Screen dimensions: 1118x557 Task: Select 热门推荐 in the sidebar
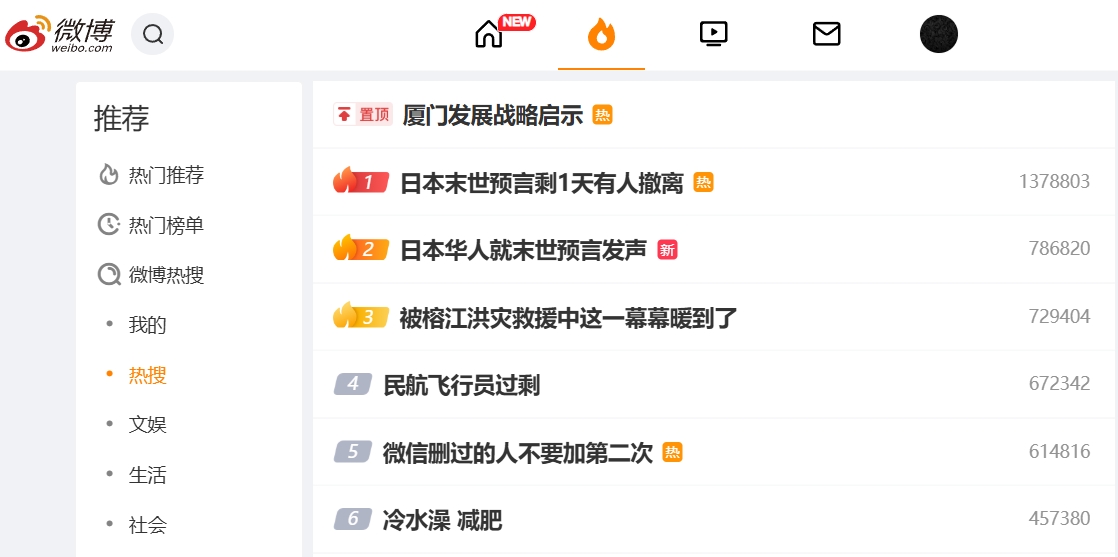click(x=166, y=175)
